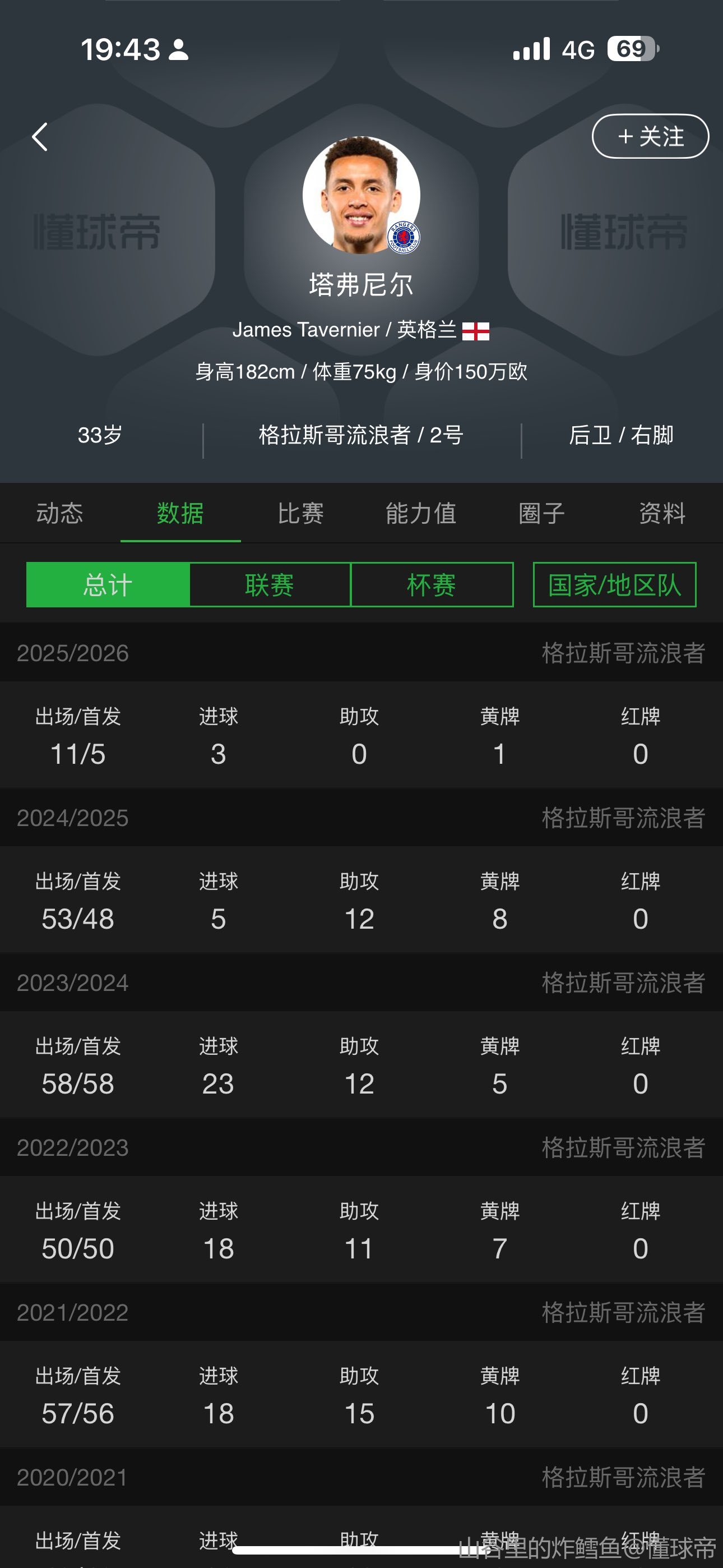The height and width of the screenshot is (1568, 723).
Task: Go back using the top-left arrow
Action: [x=40, y=136]
